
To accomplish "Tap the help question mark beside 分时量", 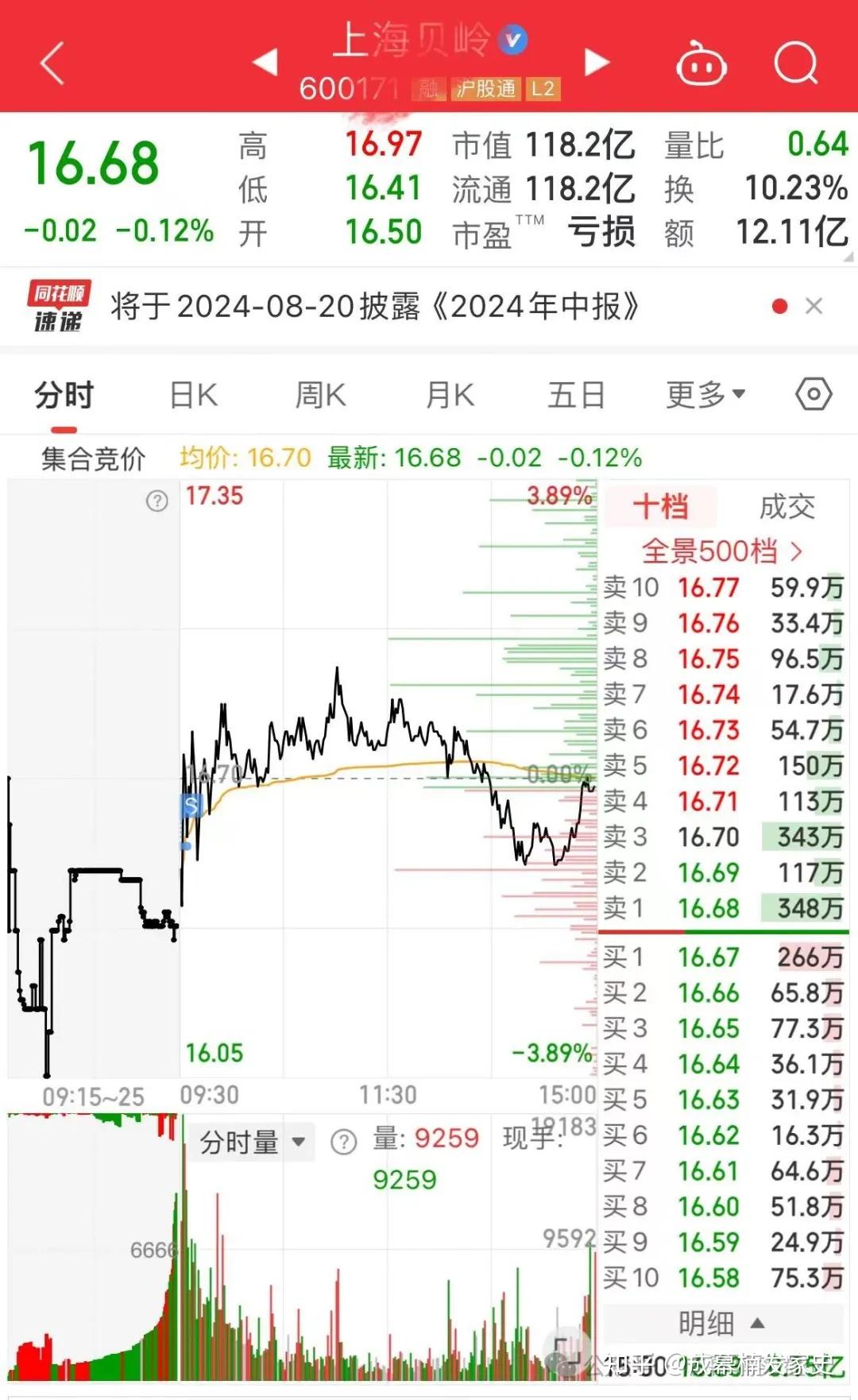I will 343,1143.
